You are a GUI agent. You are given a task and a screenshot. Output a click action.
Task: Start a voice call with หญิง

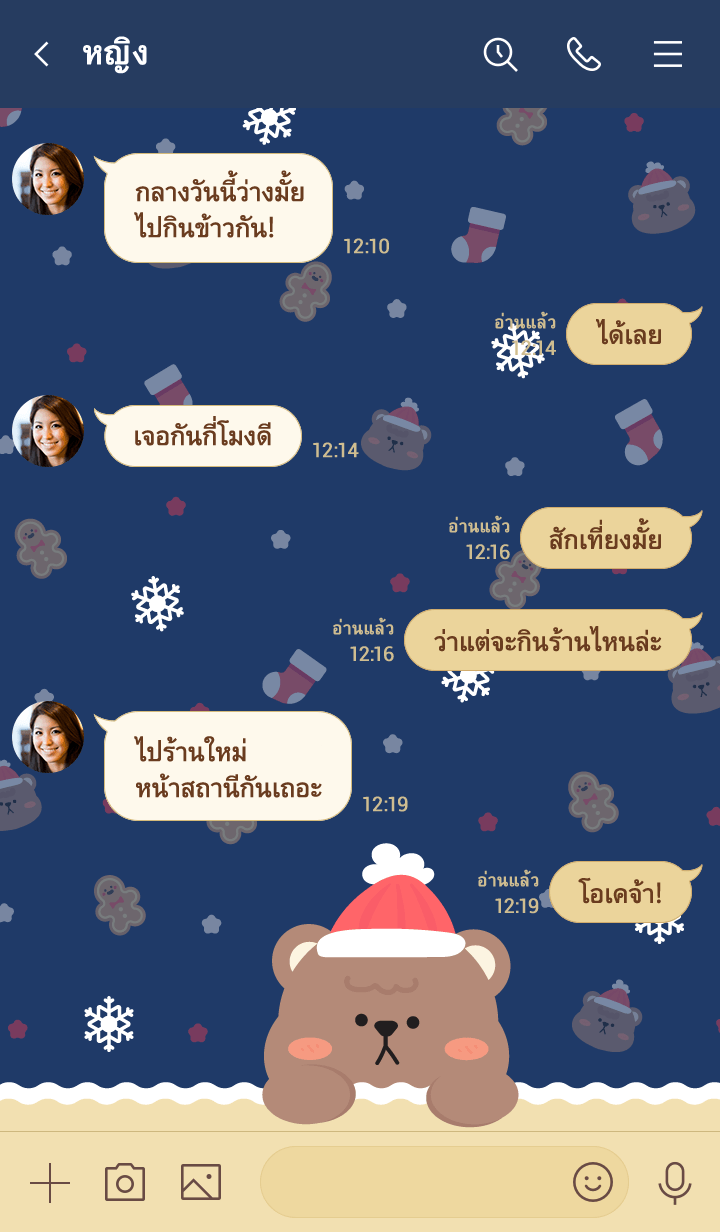click(583, 54)
